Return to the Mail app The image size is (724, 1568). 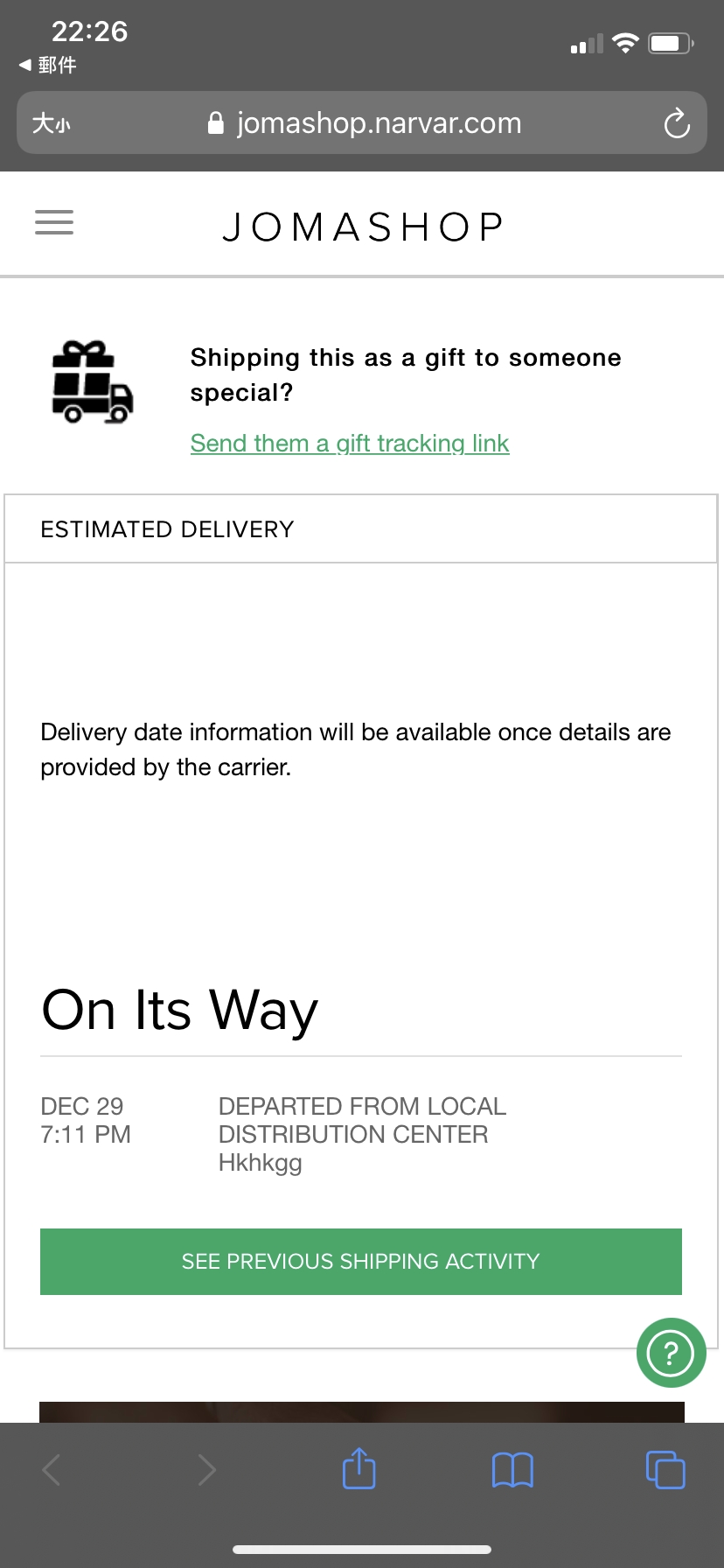pyautogui.click(x=47, y=66)
